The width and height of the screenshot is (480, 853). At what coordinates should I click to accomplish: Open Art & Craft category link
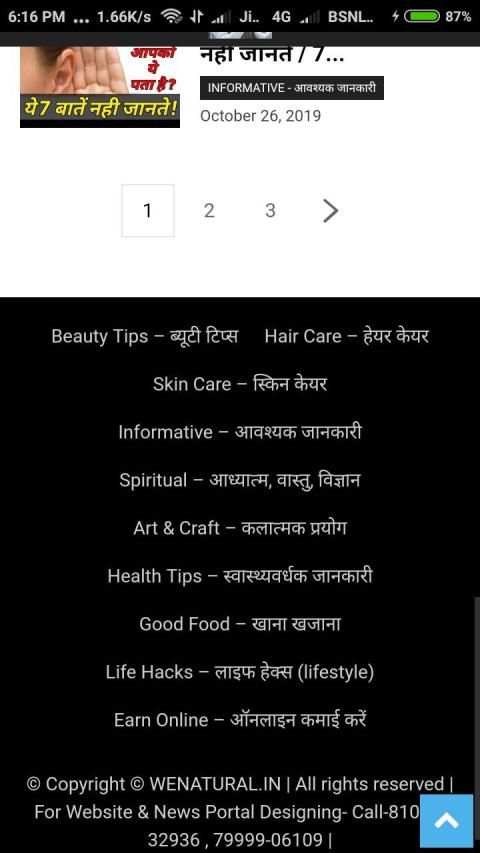[x=240, y=528]
